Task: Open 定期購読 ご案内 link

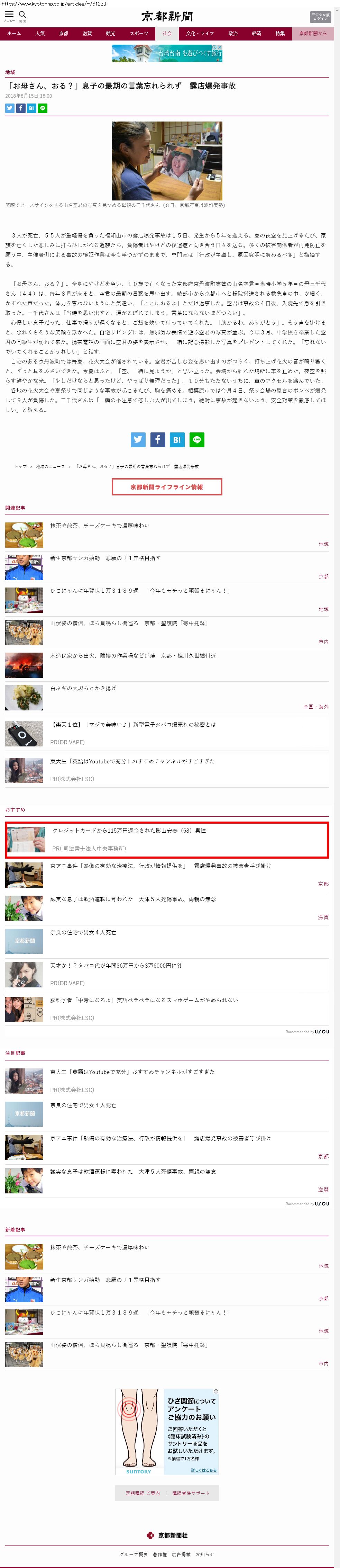Action: [142, 1493]
